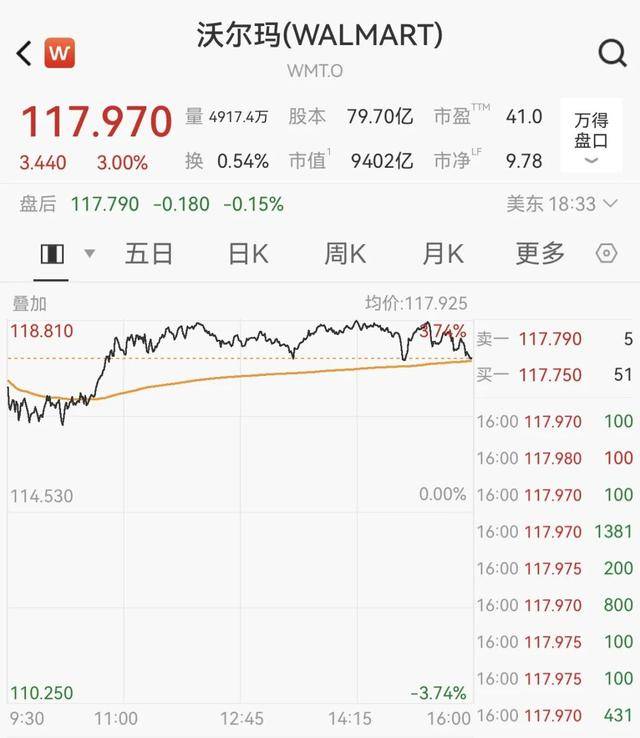Viewport: 640px width, 738px height.
Task: Open 更多 chart period options
Action: click(540, 254)
